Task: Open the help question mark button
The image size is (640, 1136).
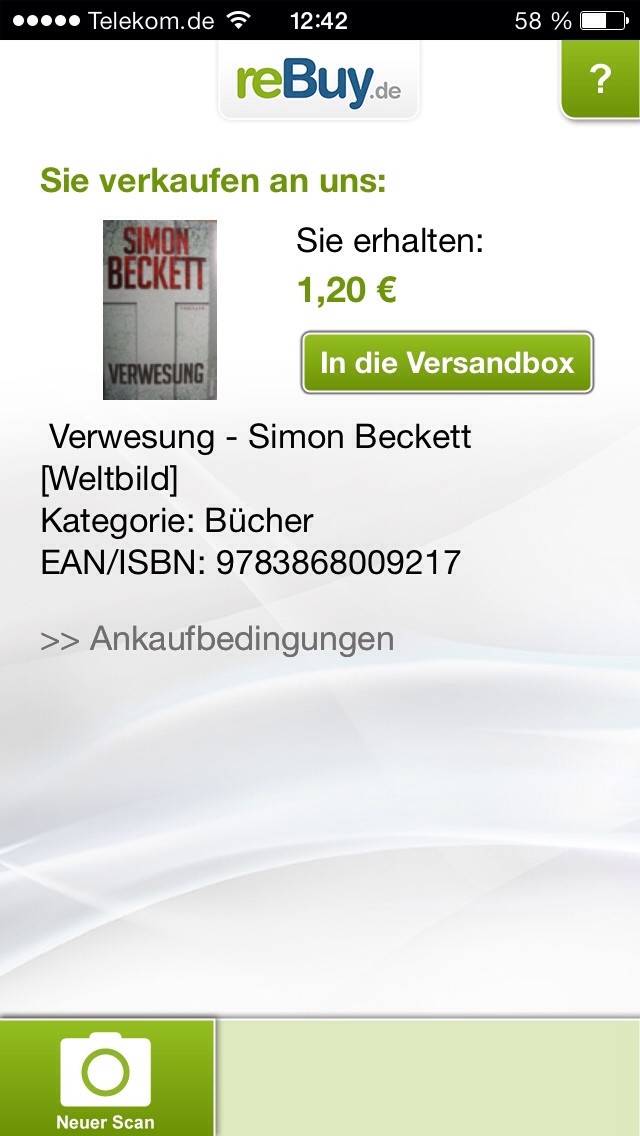Action: pyautogui.click(x=601, y=78)
